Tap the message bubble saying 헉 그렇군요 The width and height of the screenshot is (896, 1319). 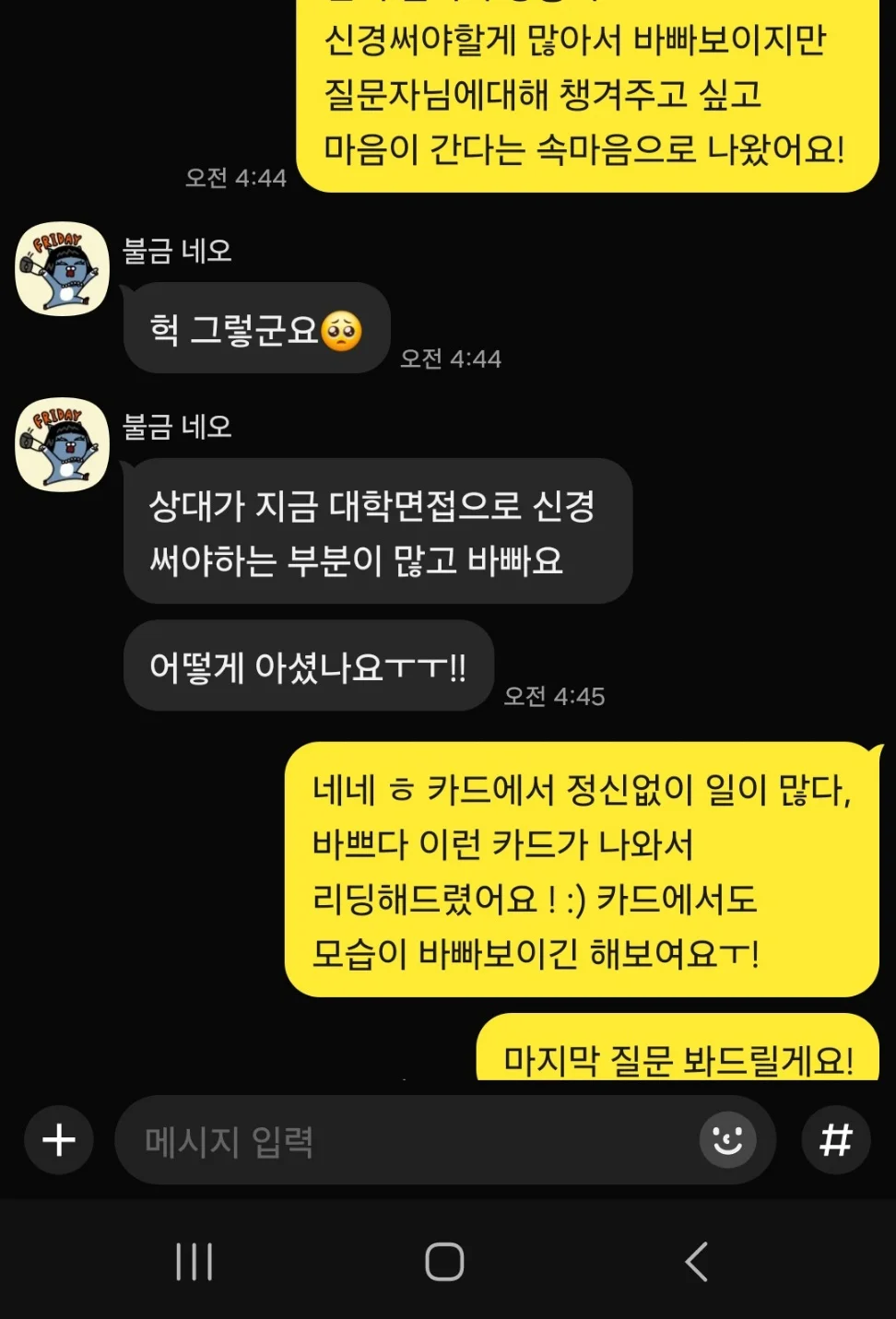coord(255,328)
